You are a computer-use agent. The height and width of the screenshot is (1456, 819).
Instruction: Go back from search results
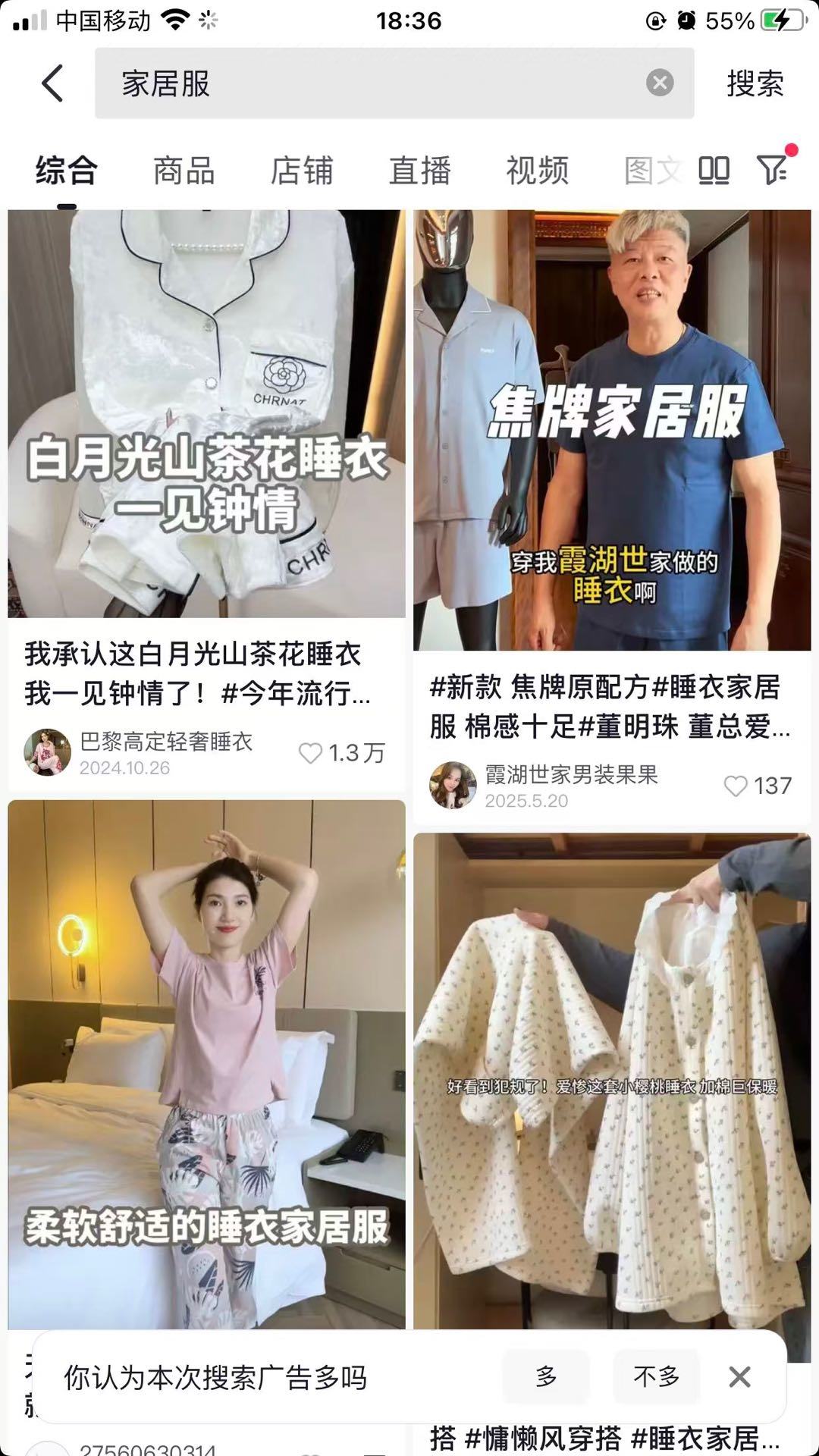click(x=52, y=83)
